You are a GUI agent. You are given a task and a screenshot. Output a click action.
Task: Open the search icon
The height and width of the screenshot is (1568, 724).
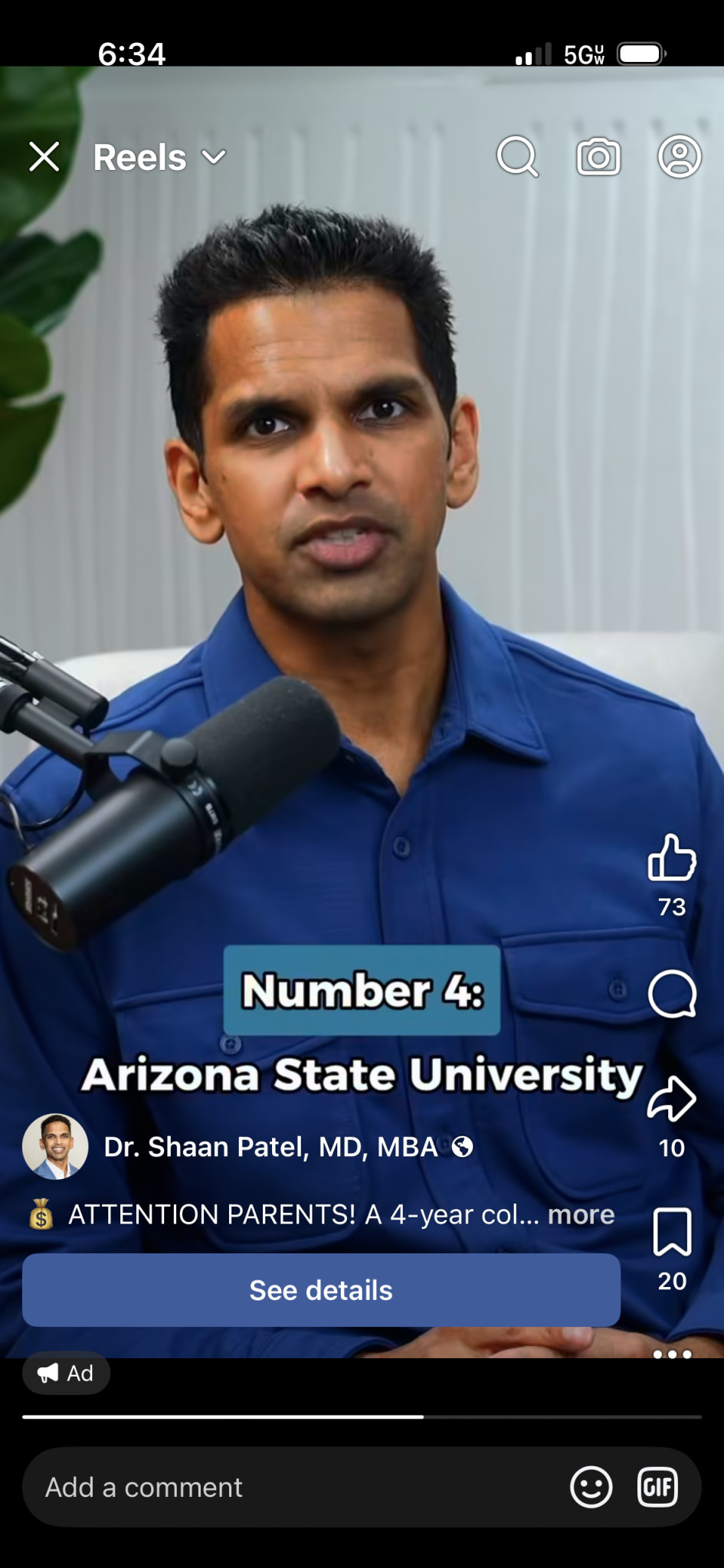pyautogui.click(x=517, y=157)
